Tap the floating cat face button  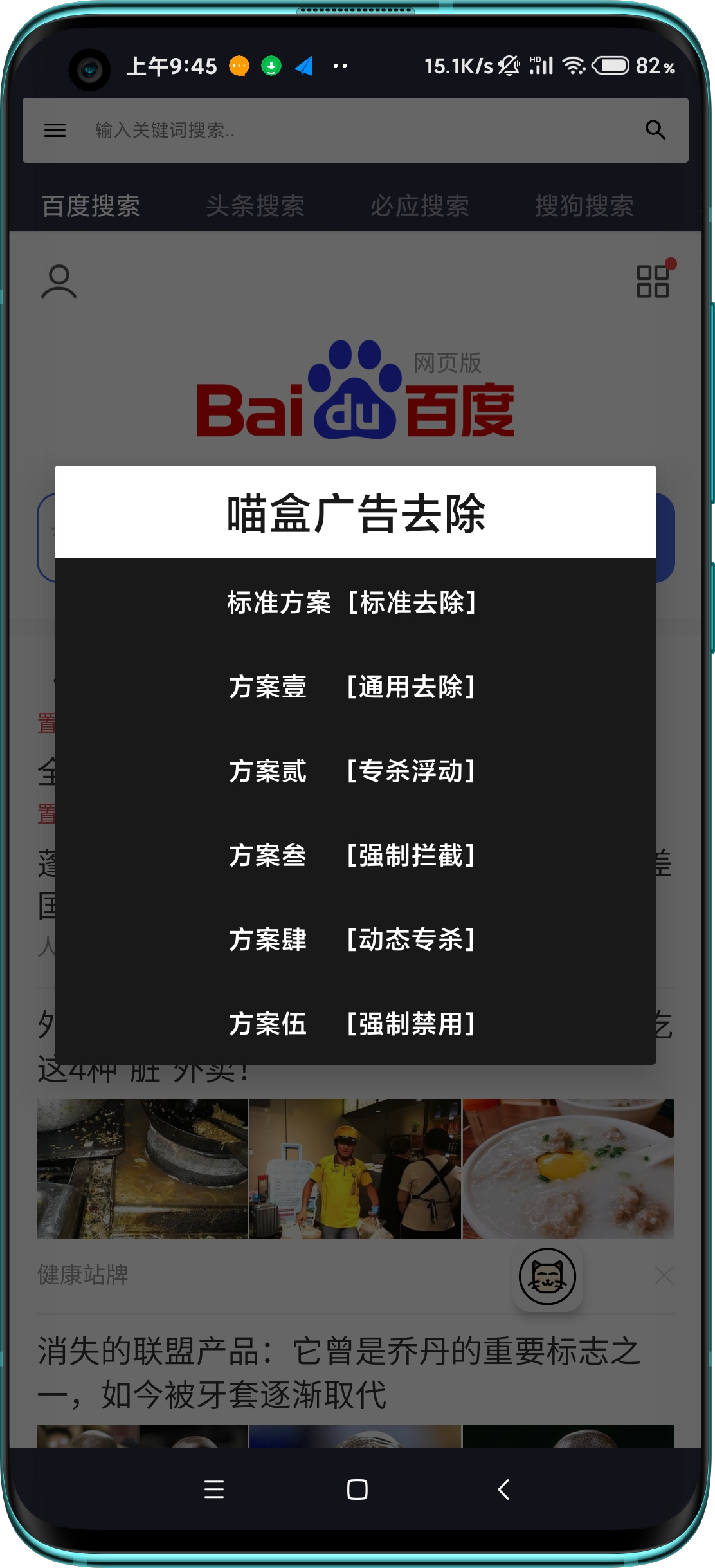coord(547,1276)
